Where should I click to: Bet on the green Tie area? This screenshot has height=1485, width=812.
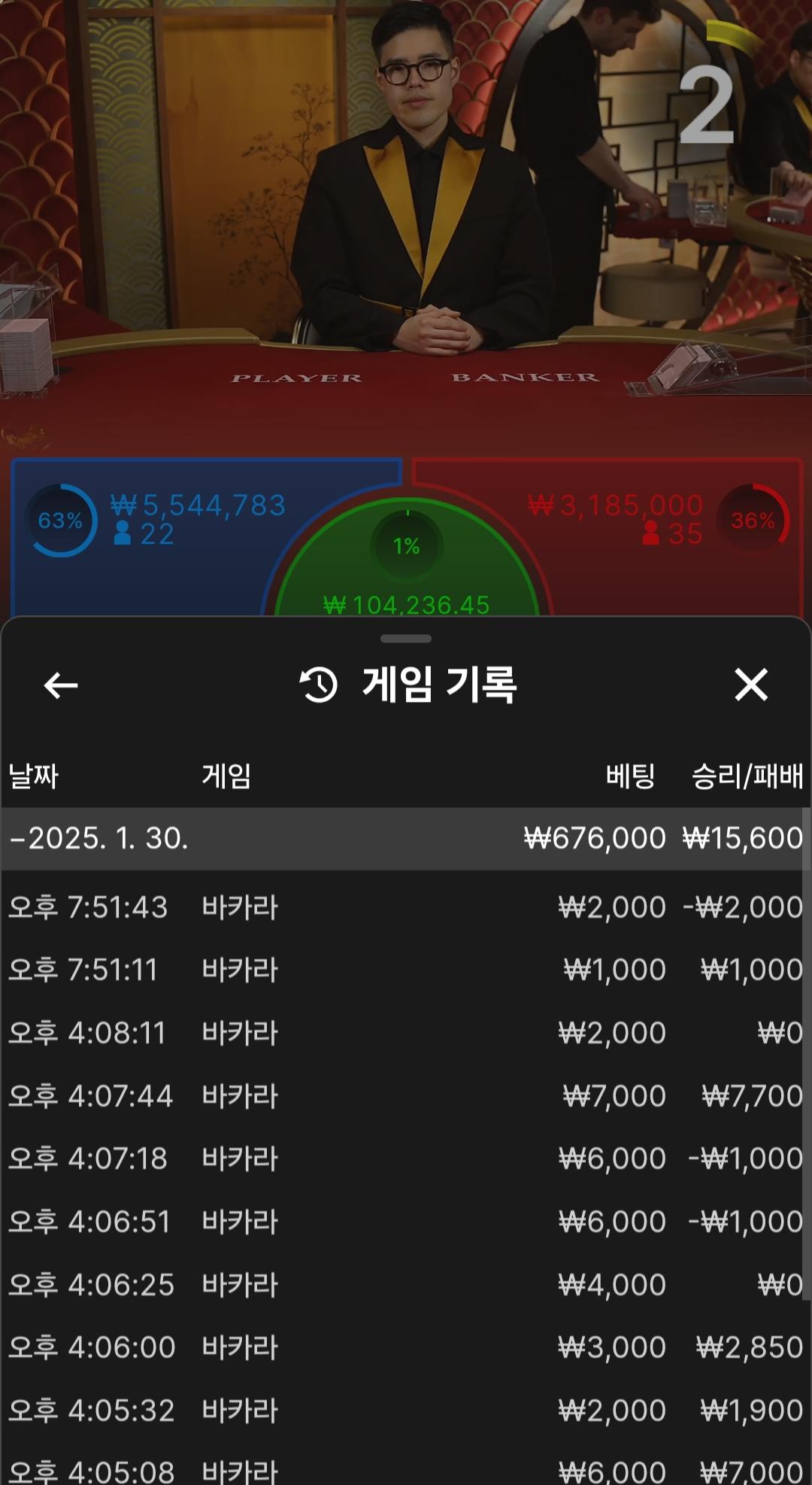(x=407, y=572)
